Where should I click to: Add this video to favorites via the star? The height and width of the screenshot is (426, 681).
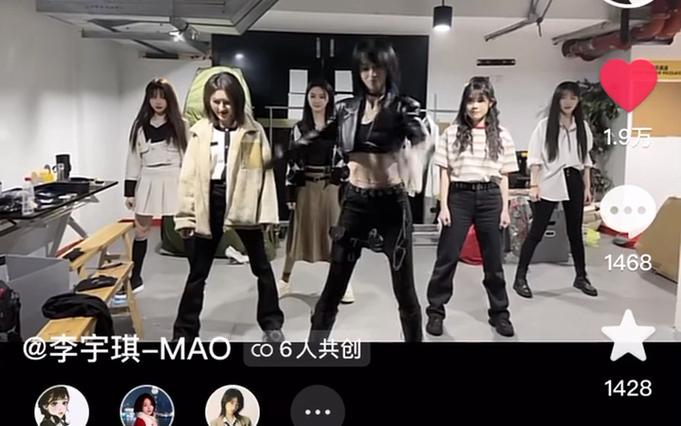628,336
